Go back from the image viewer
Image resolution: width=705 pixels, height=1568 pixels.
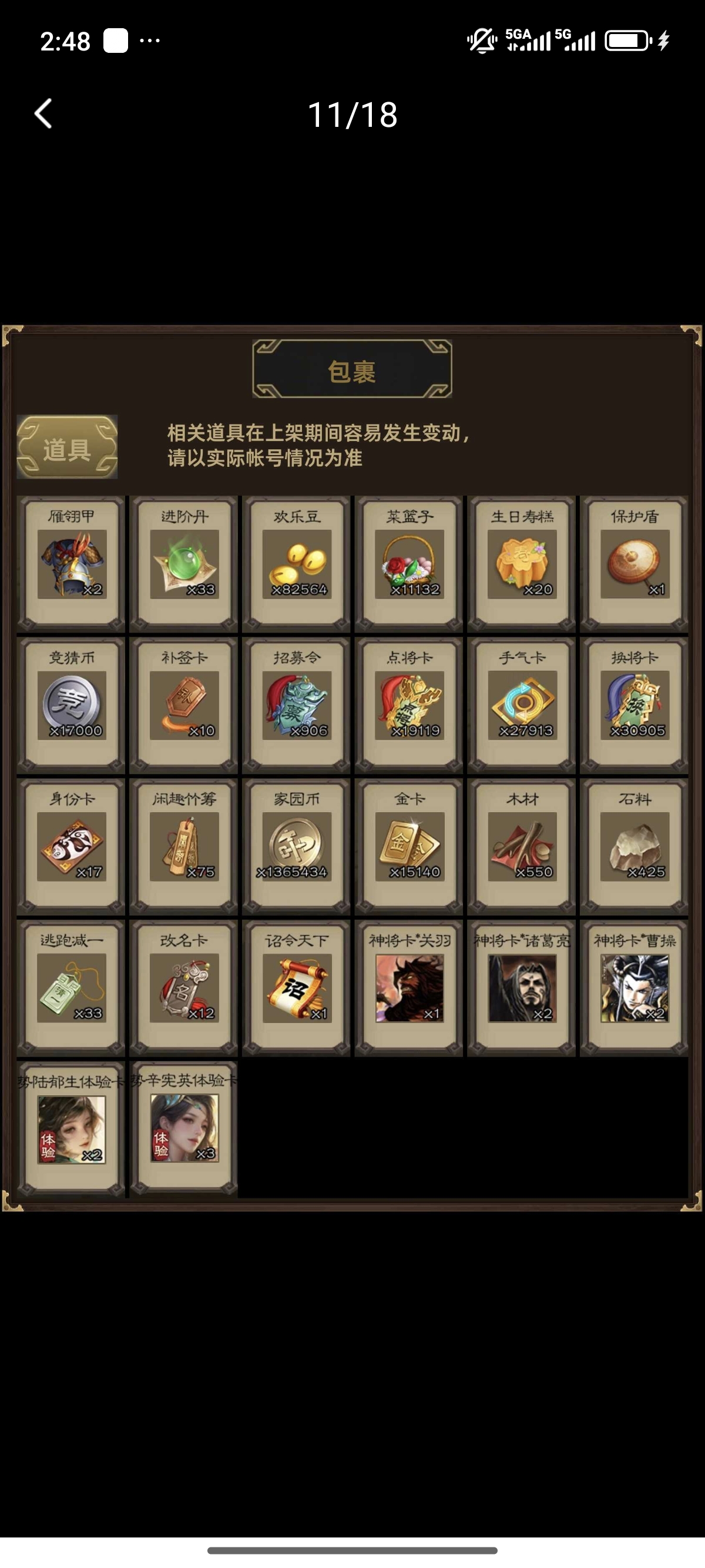pos(43,114)
